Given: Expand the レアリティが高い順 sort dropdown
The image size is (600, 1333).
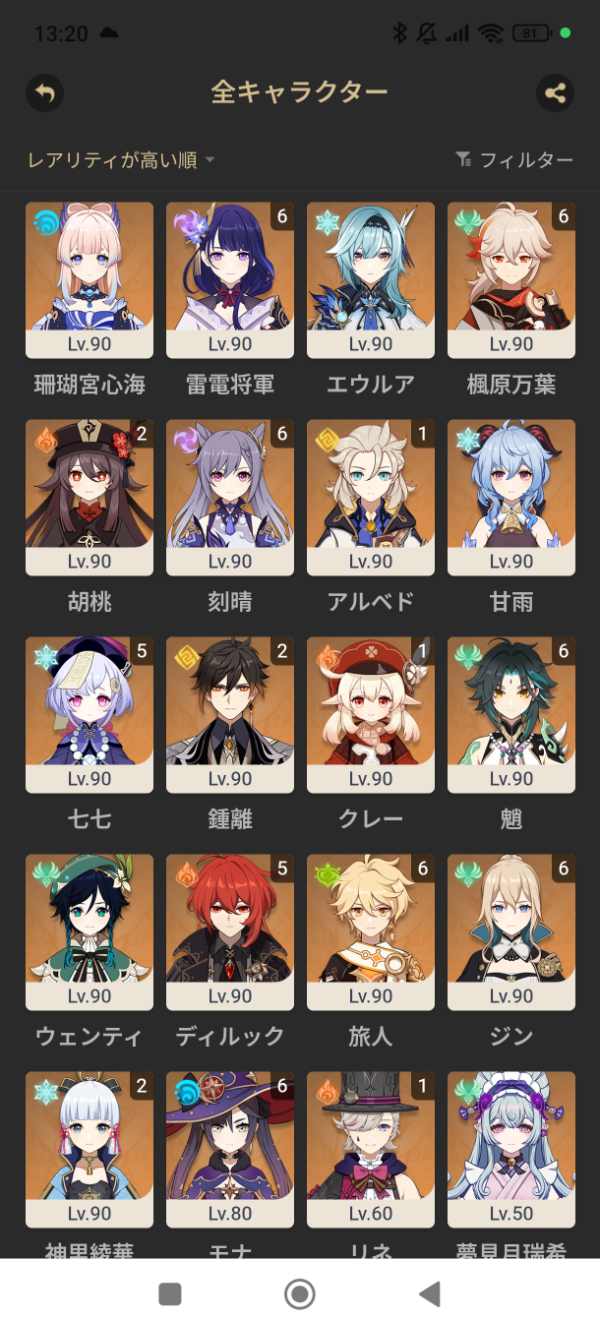Looking at the screenshot, I should pos(121,160).
